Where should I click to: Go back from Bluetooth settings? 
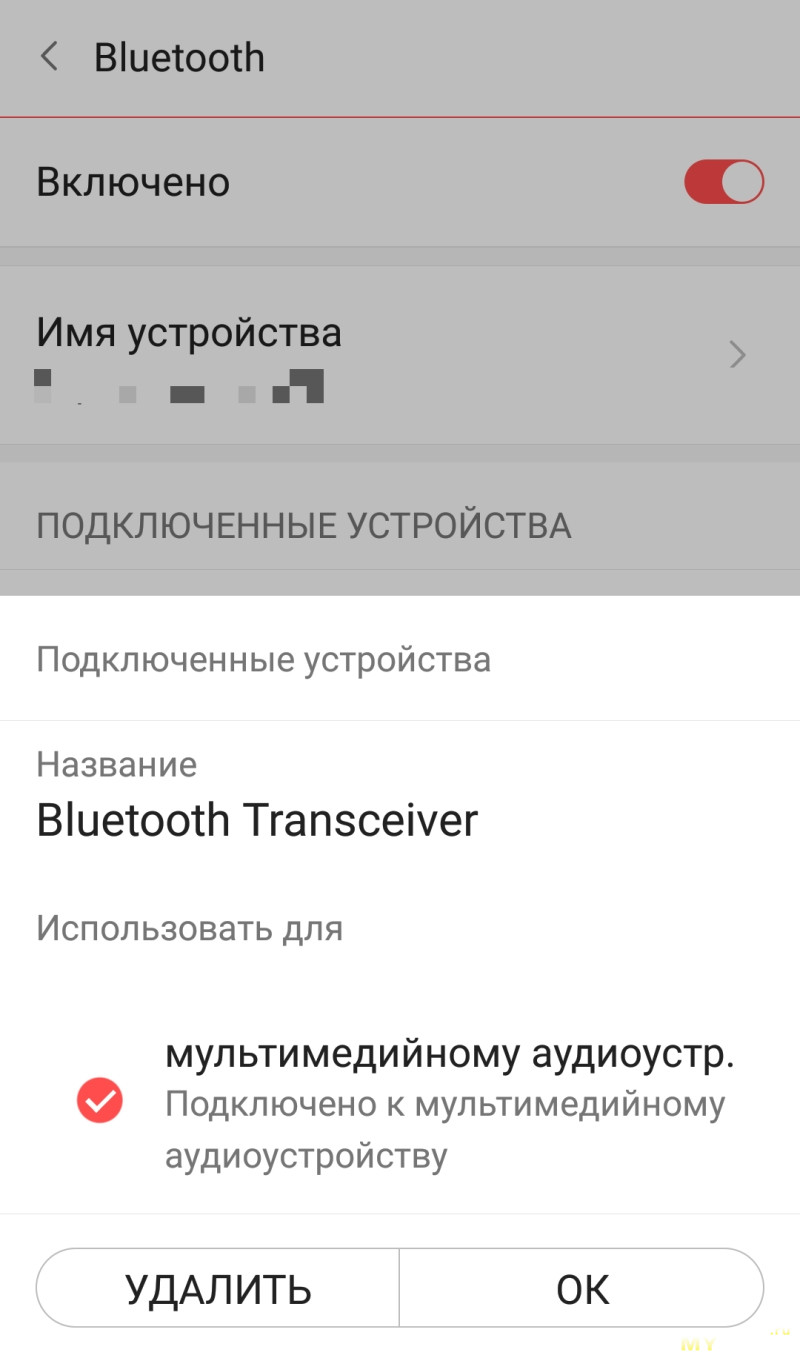pyautogui.click(x=48, y=57)
